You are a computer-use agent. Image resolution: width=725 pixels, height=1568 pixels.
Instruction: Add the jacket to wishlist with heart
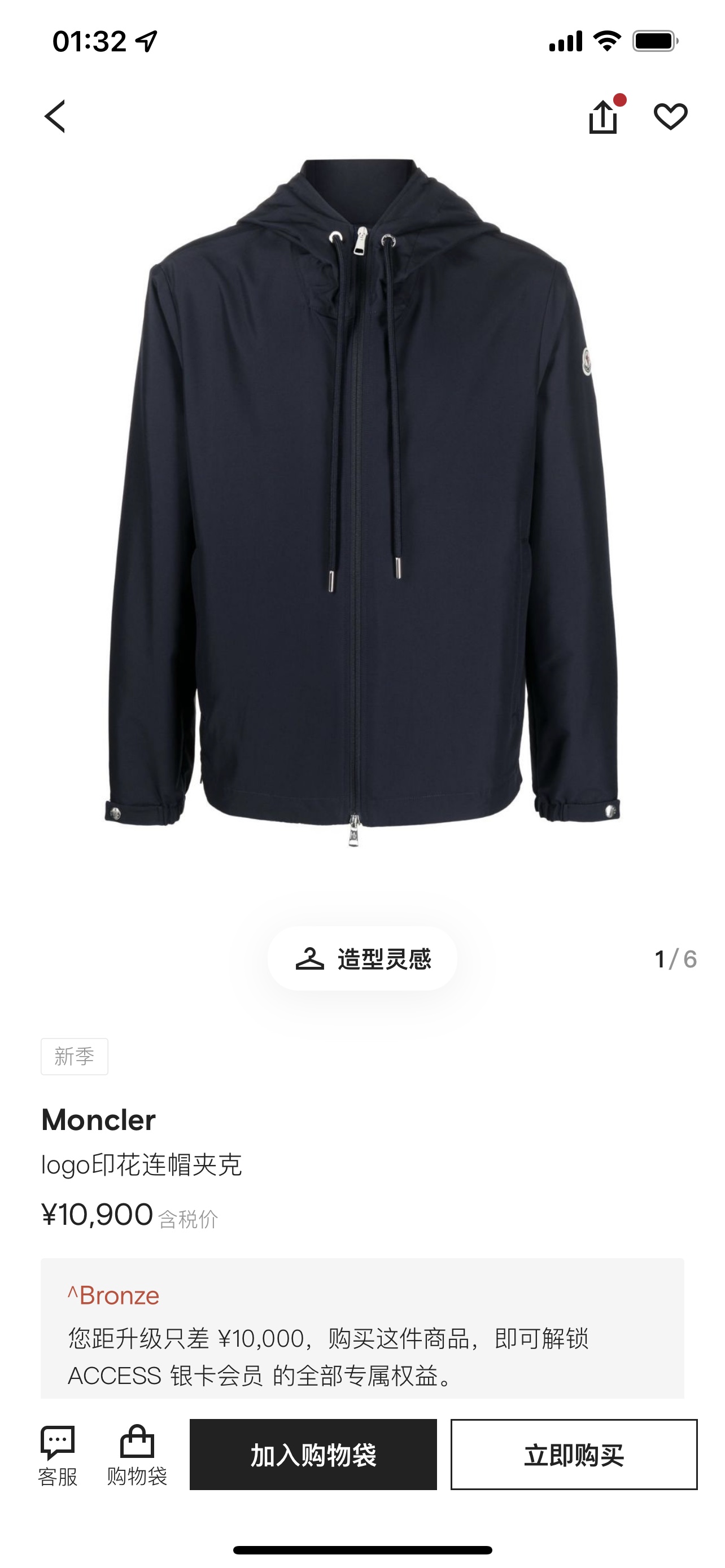[670, 116]
